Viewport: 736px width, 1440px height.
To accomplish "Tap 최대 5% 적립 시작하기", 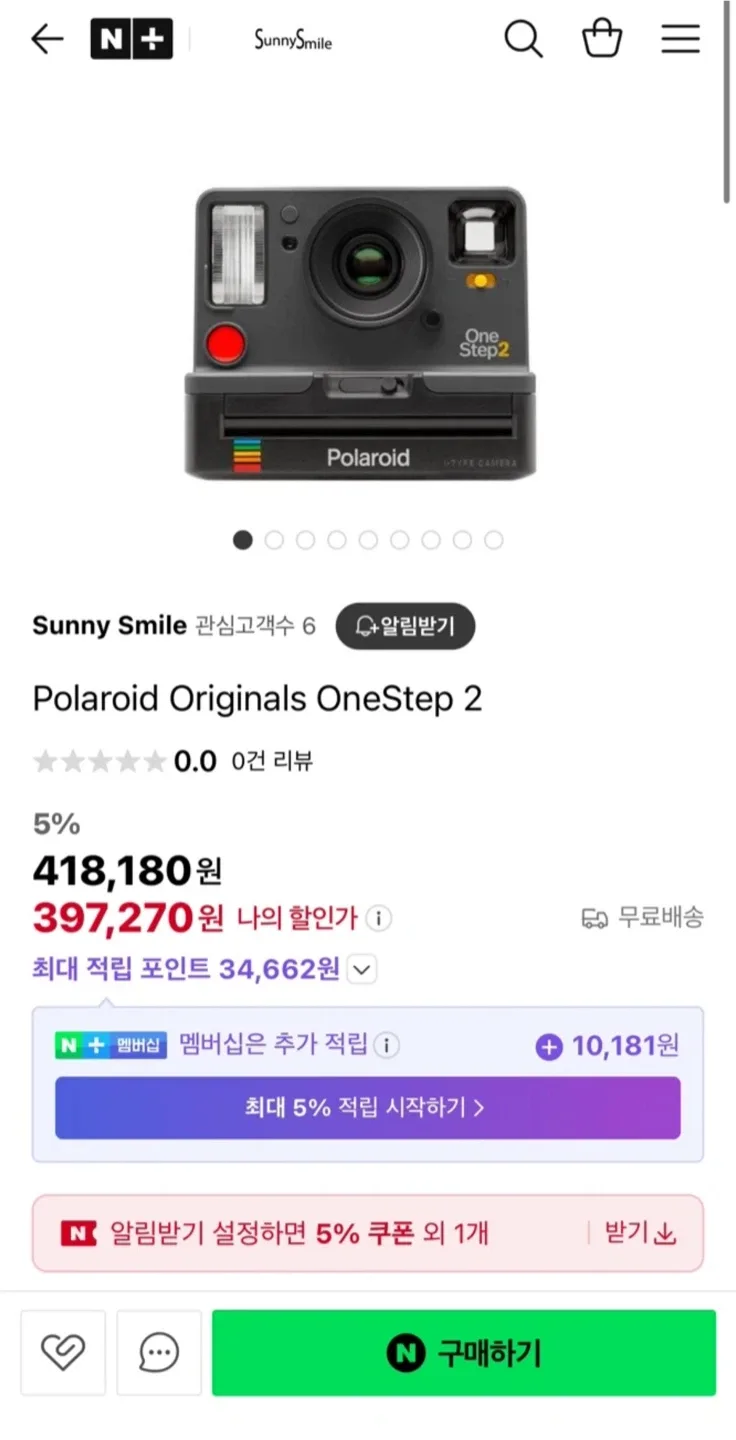I will coord(367,1107).
